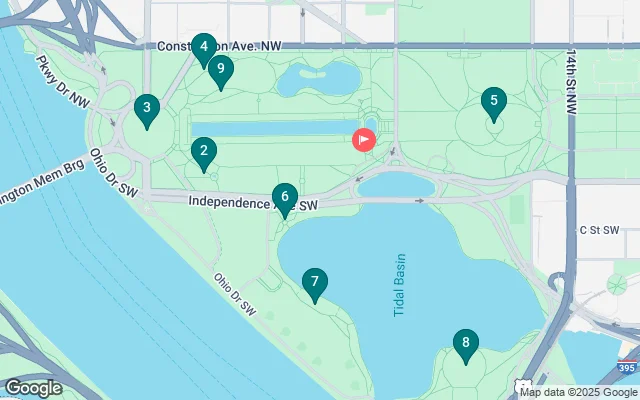Select map marker number 2
This screenshot has height=400, width=640.
coord(204,153)
